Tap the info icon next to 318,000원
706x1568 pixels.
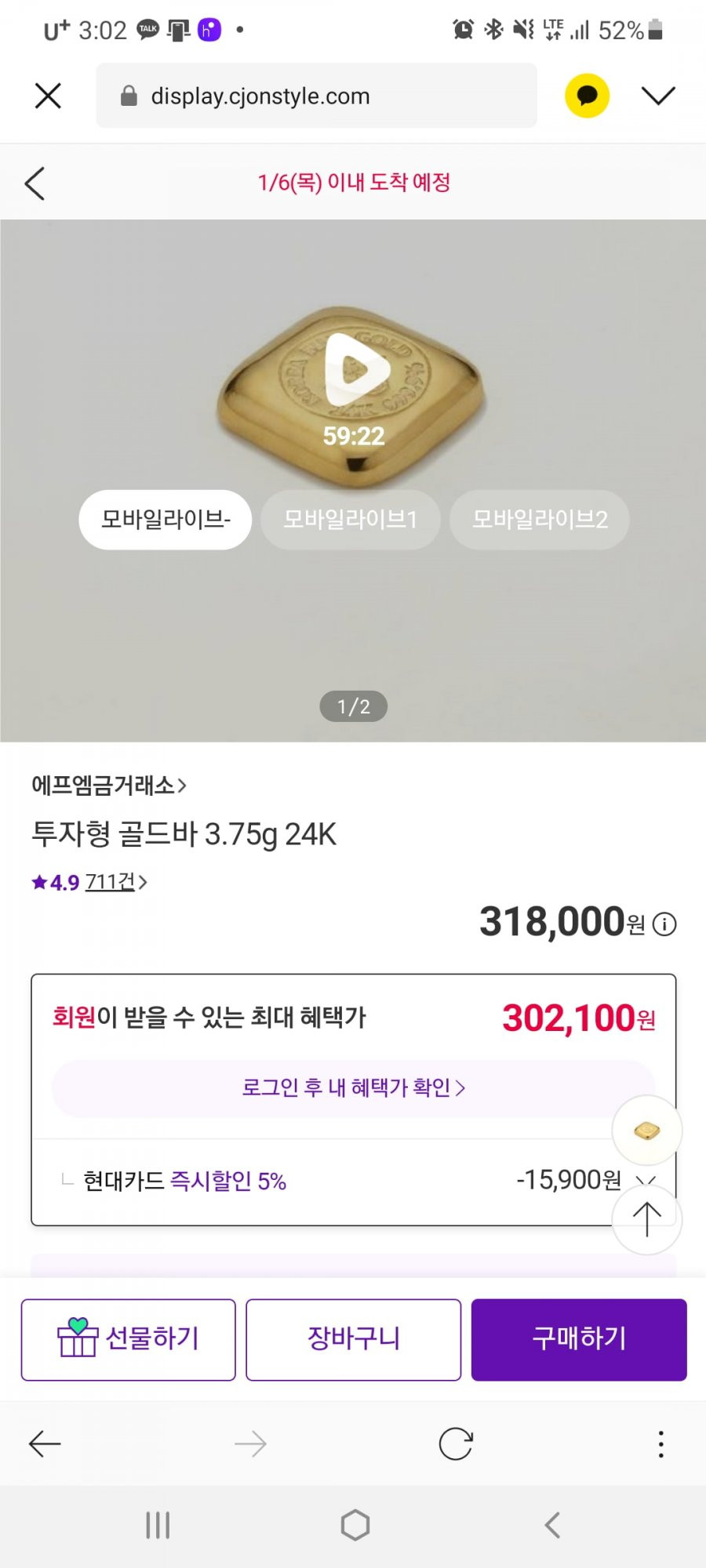coord(664,924)
